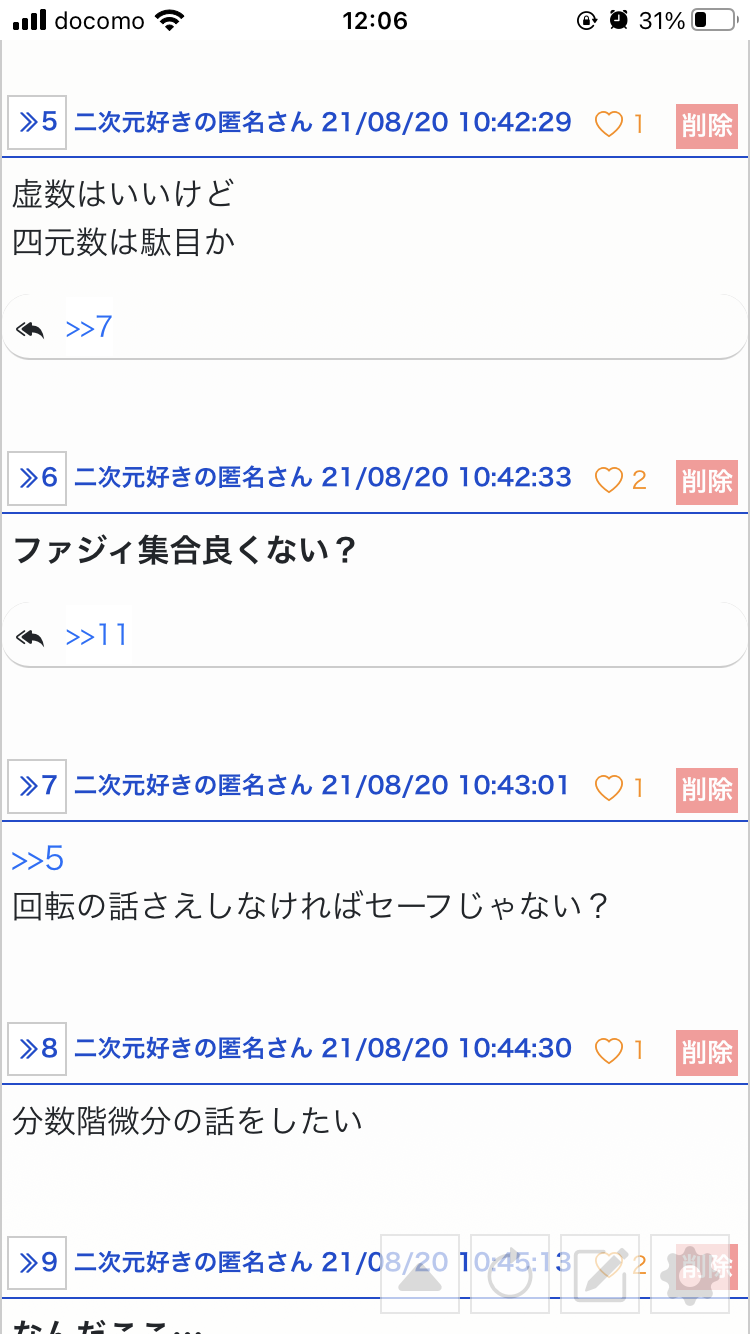Image resolution: width=750 pixels, height=1334 pixels.
Task: Open settings via the gear icon
Action: click(x=690, y=1273)
